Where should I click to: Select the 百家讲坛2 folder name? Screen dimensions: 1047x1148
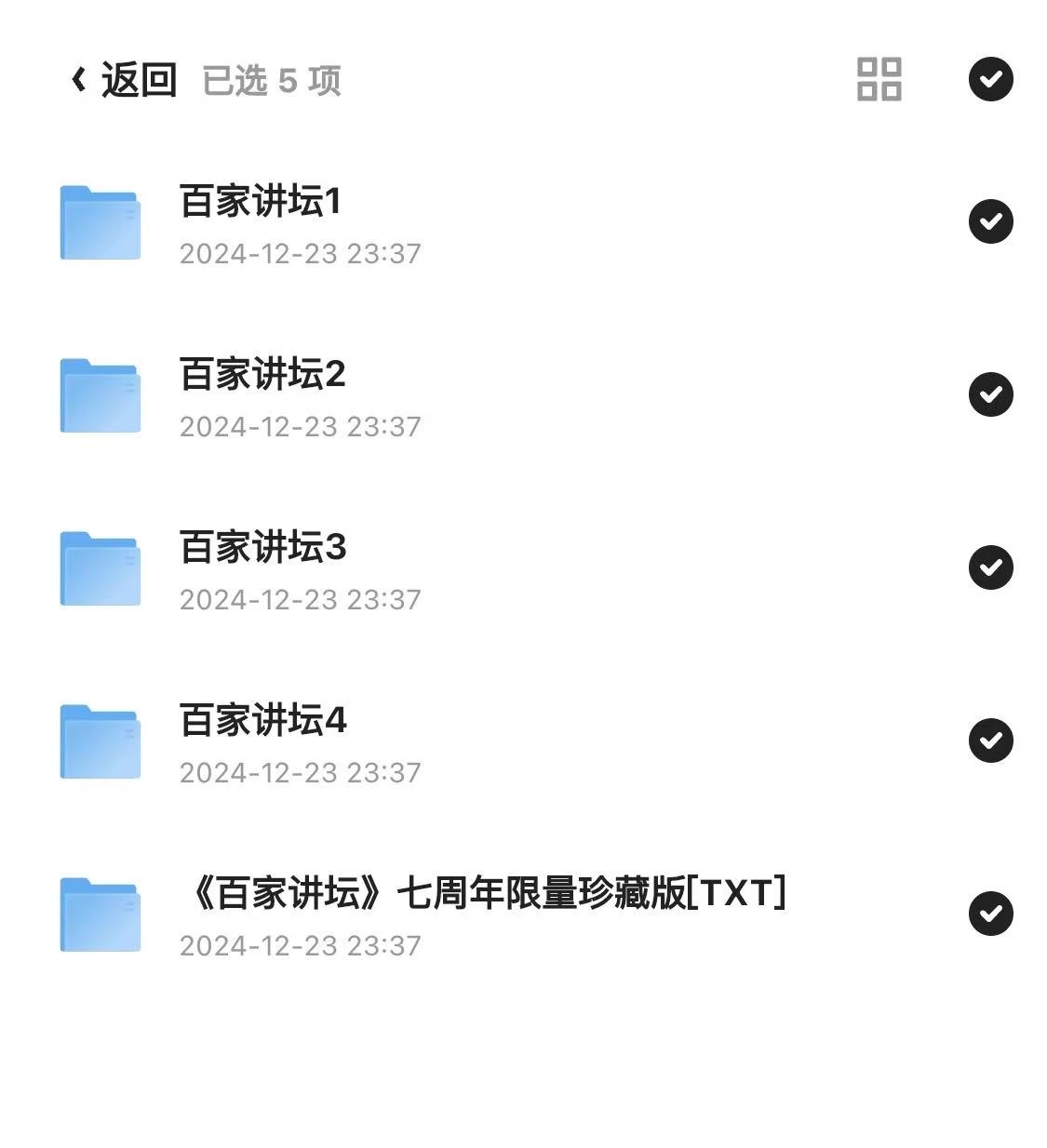(262, 376)
